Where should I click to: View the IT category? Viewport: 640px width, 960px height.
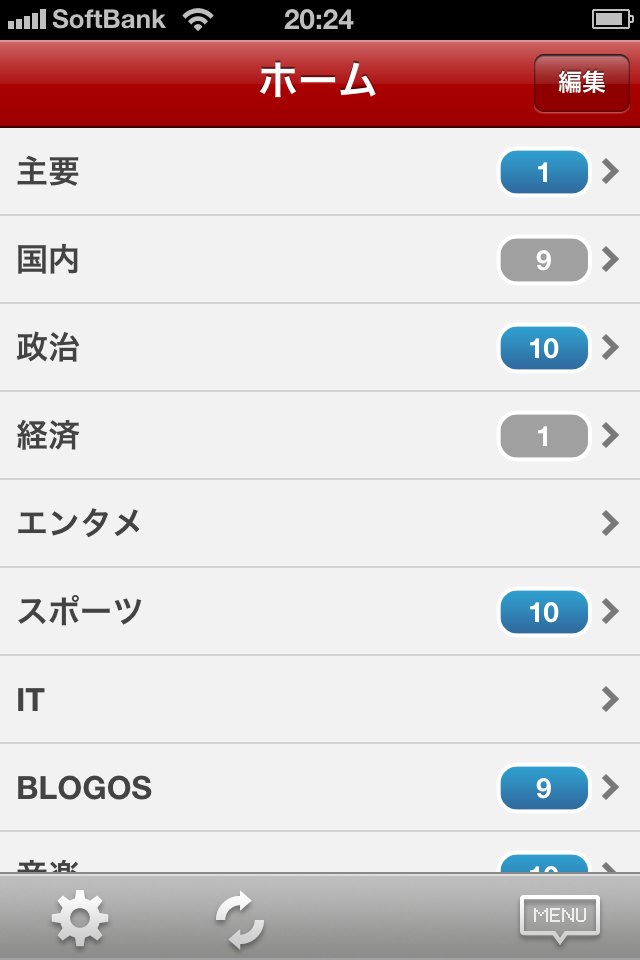pyautogui.click(x=320, y=700)
